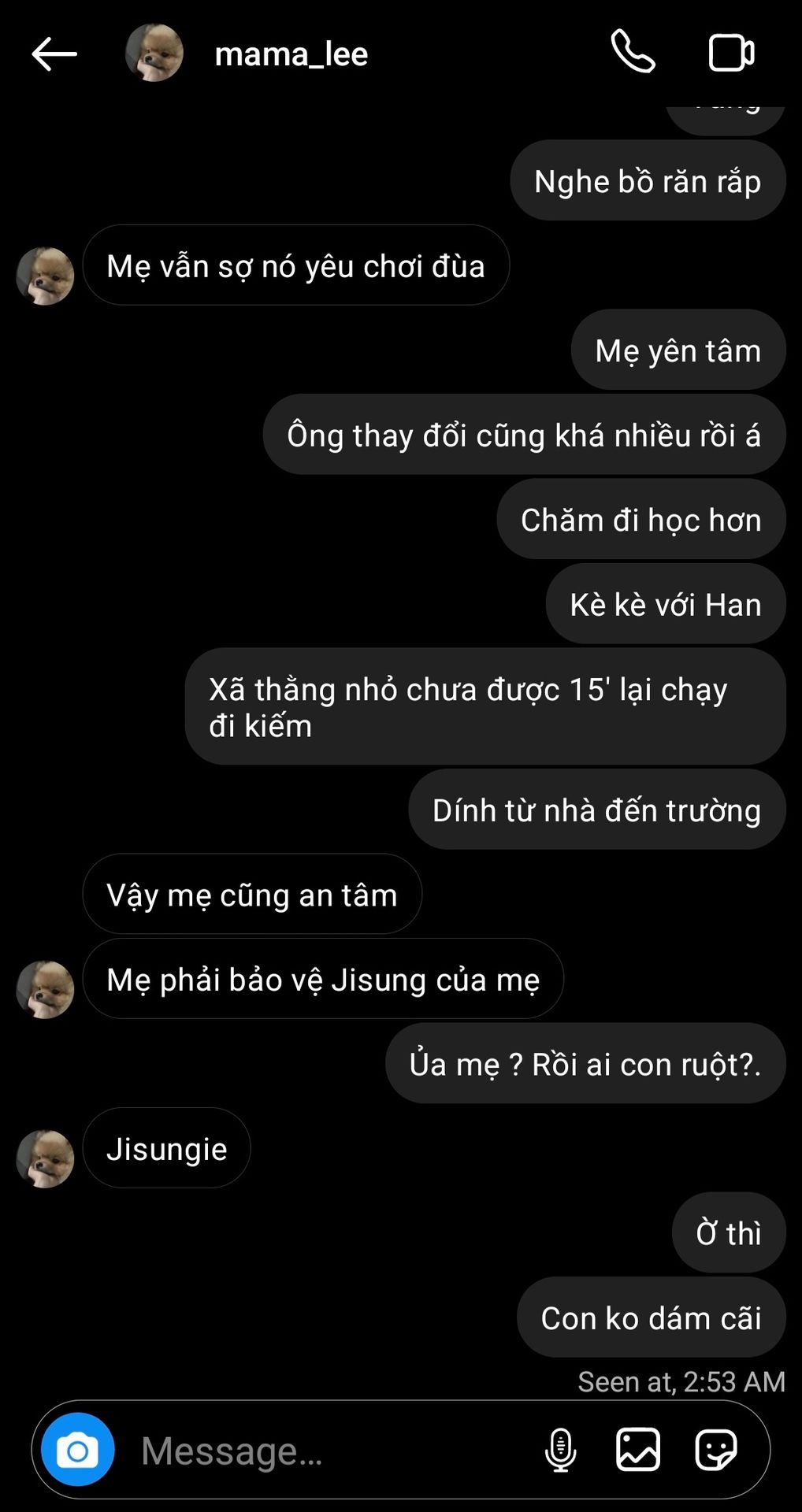Start a video call with mama_lee

tap(731, 53)
